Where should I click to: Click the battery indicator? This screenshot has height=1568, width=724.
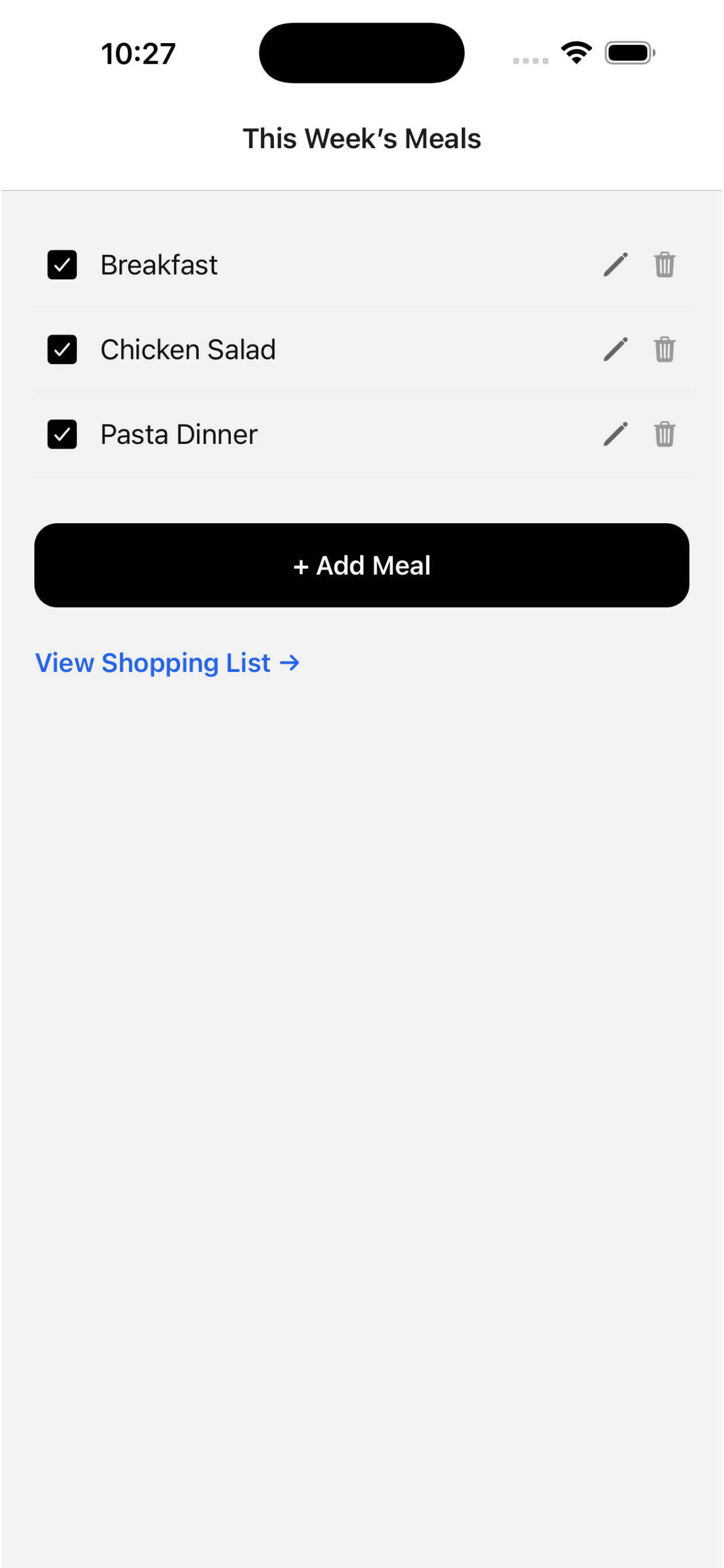click(x=630, y=53)
